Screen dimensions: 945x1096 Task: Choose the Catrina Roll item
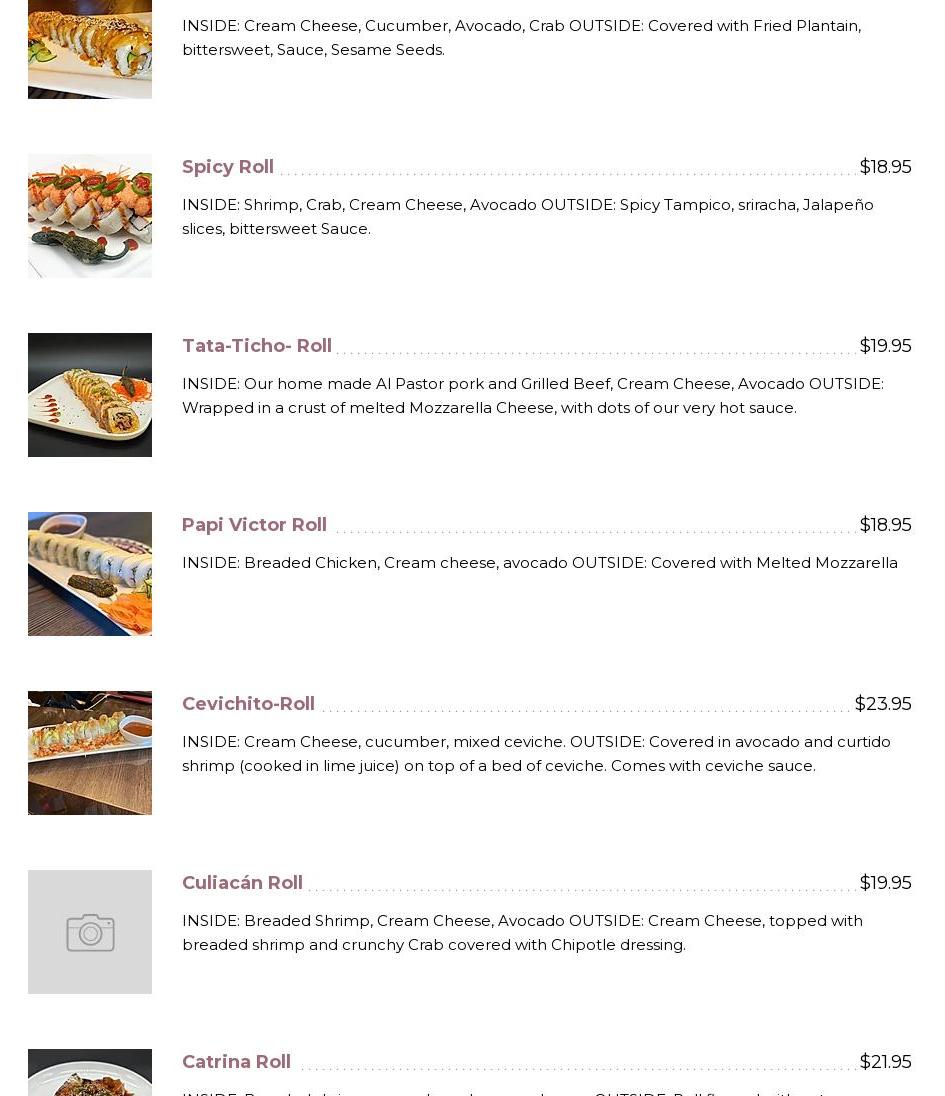(x=236, y=1062)
